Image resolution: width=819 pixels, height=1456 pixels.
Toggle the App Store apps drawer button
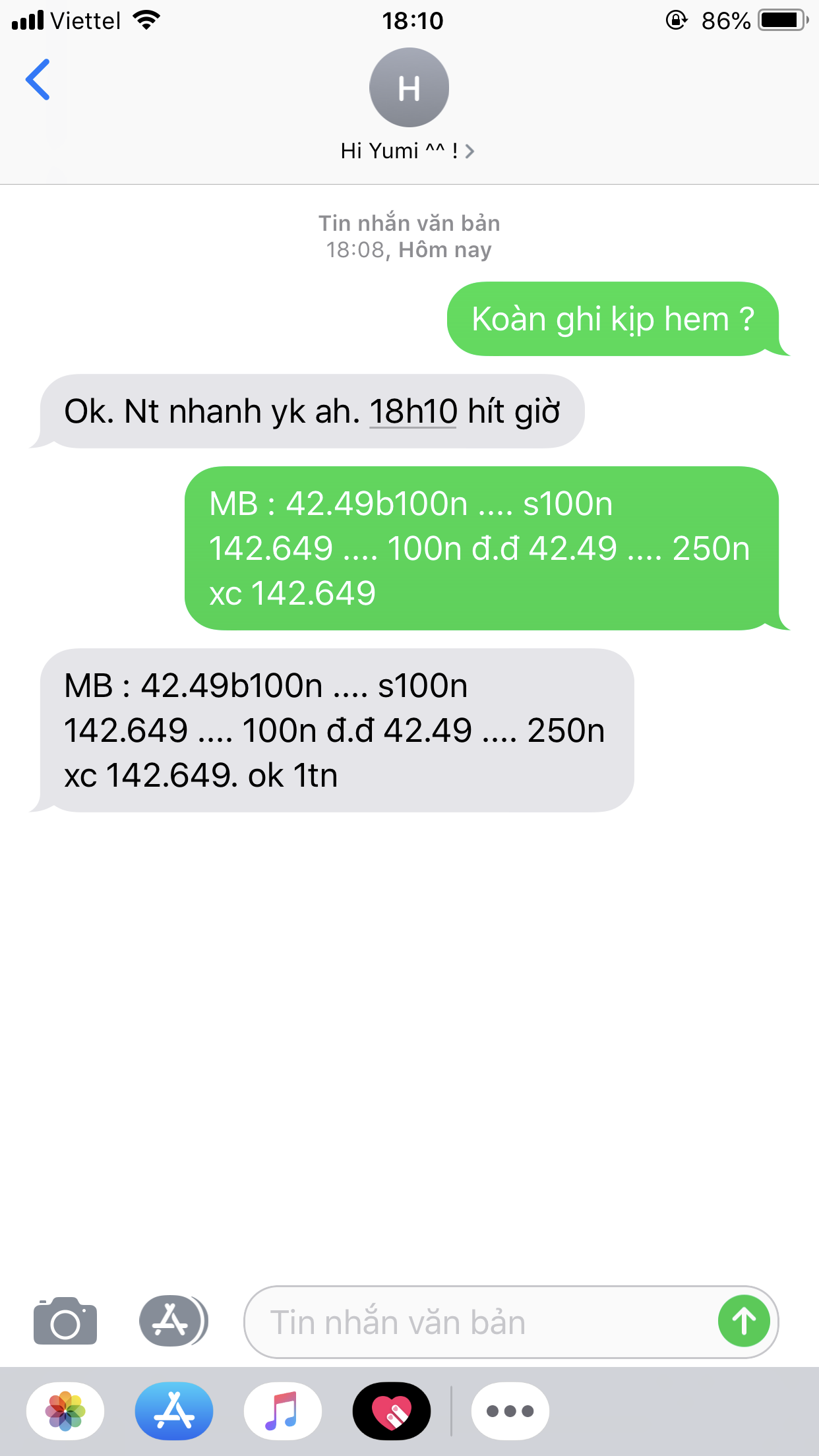point(172,1321)
